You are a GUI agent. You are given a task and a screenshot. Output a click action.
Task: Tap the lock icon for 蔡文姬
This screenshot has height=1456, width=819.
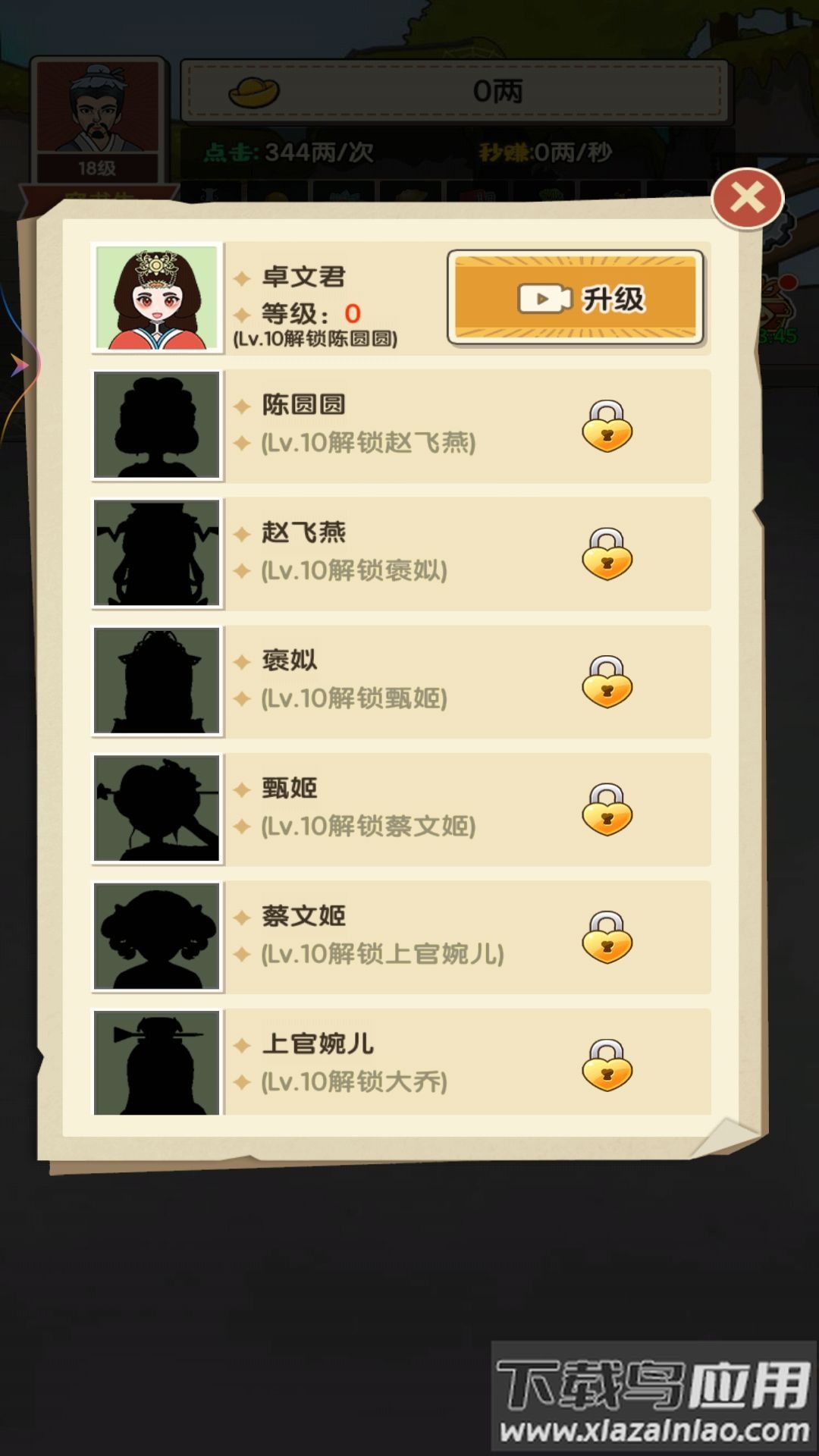coord(607,937)
